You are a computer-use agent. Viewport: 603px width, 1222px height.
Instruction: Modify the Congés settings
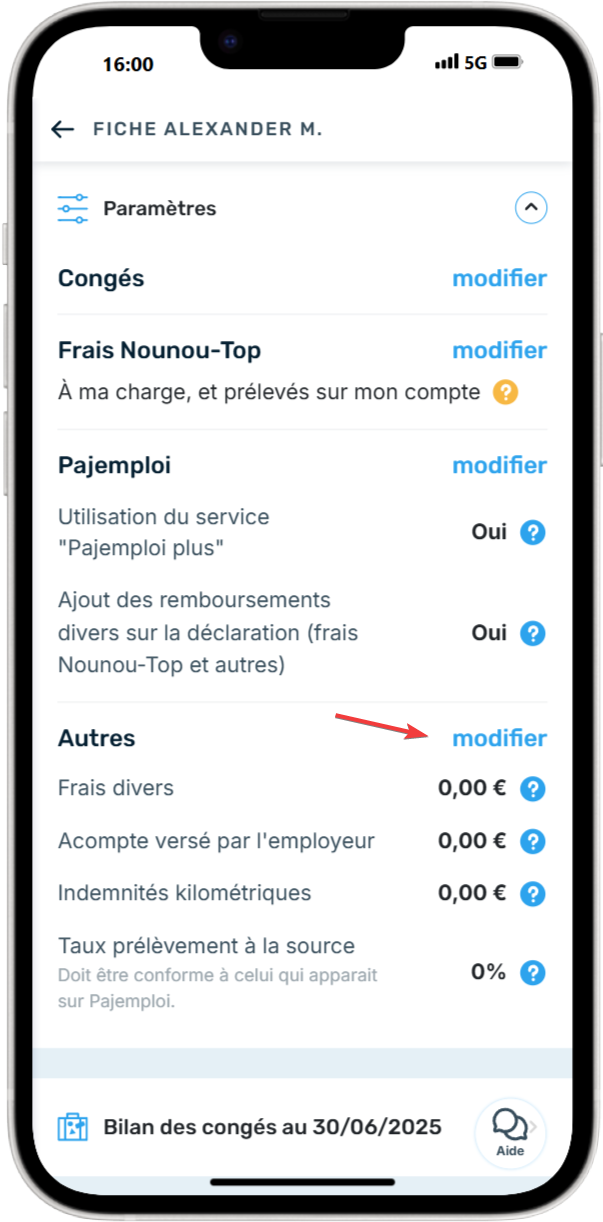(x=499, y=278)
